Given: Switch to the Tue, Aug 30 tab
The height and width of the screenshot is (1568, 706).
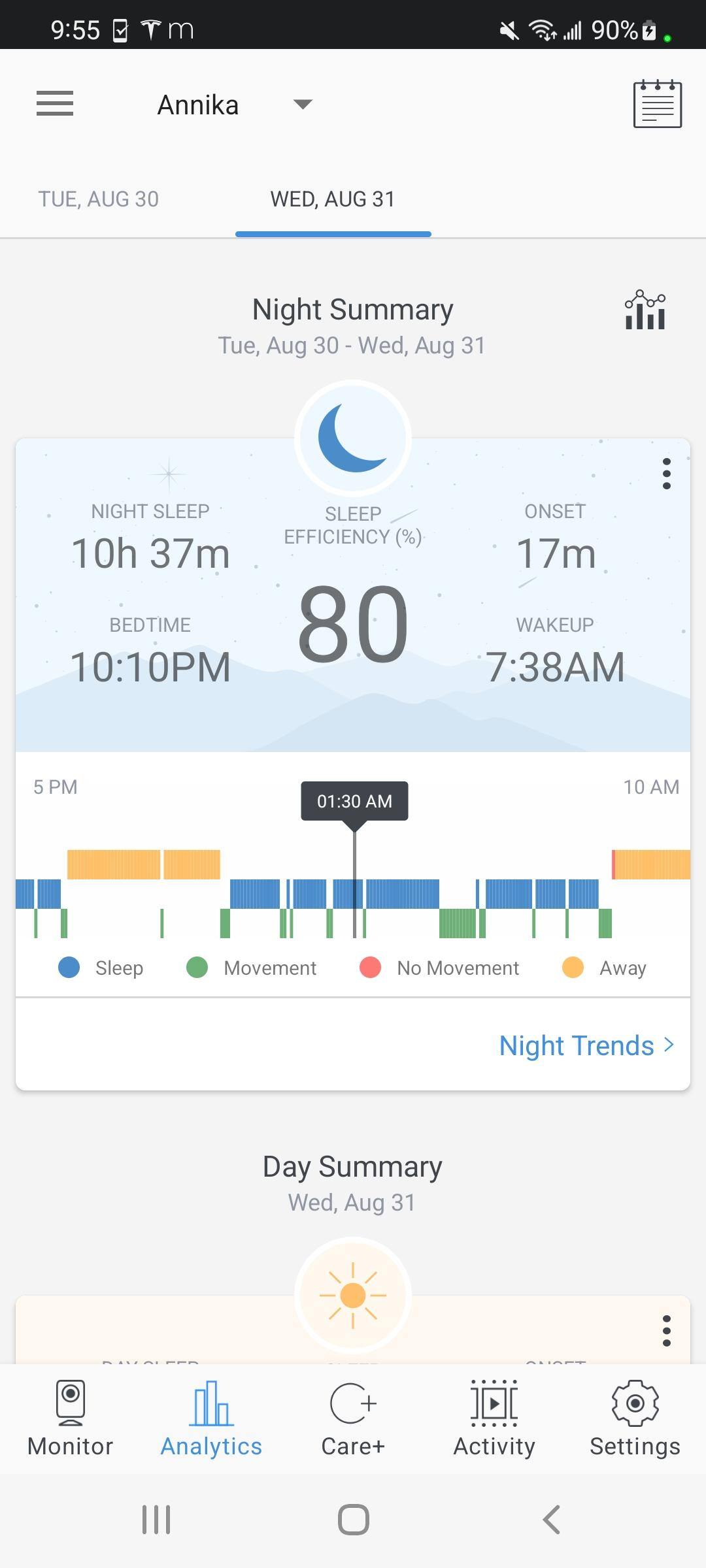Looking at the screenshot, I should [x=99, y=199].
